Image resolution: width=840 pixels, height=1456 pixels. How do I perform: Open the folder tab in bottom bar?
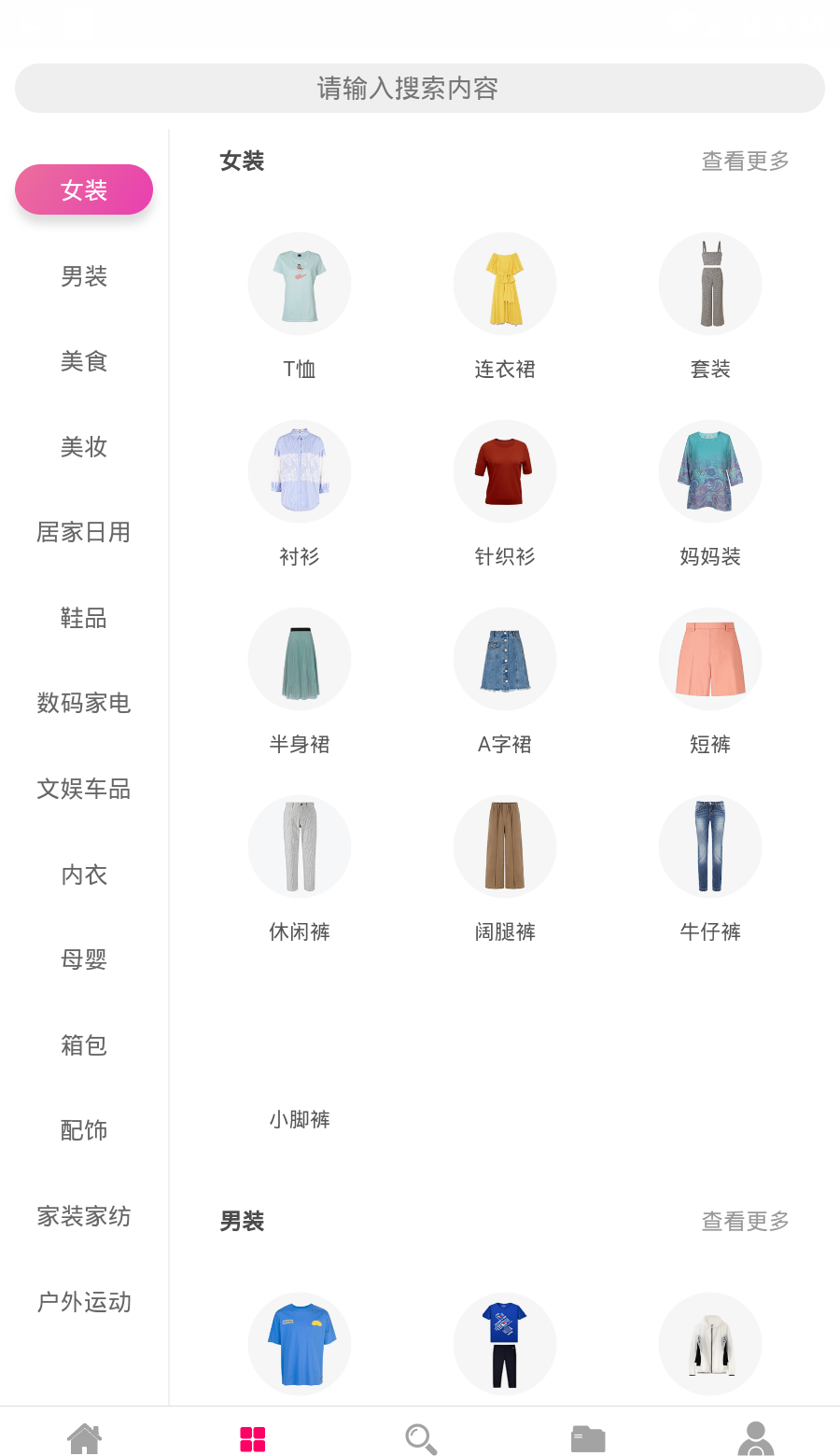coord(588,1438)
